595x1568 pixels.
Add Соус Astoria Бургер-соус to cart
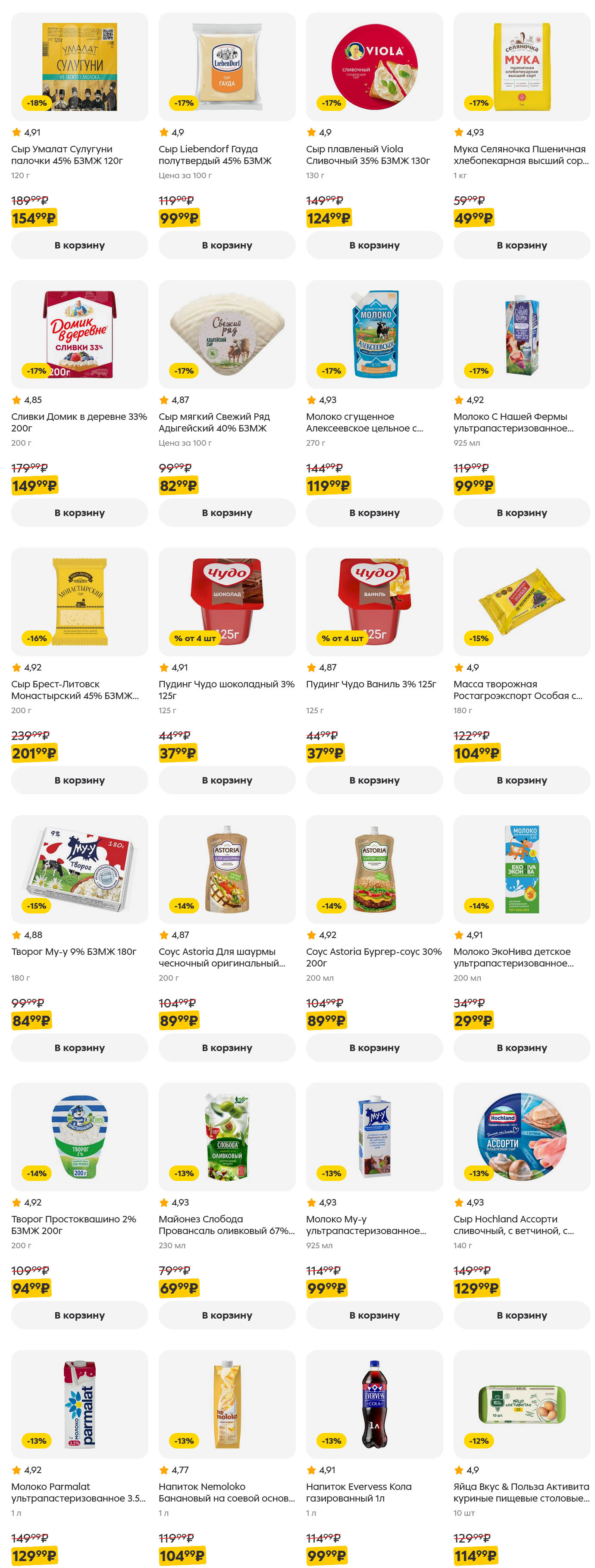point(374,1047)
